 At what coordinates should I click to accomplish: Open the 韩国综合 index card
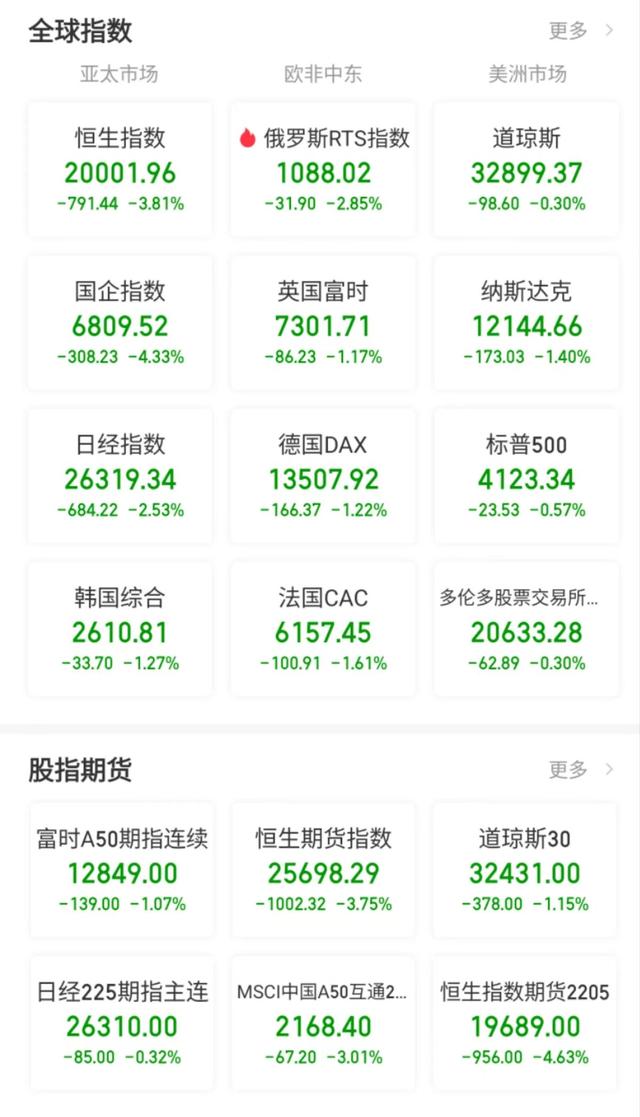pos(120,629)
